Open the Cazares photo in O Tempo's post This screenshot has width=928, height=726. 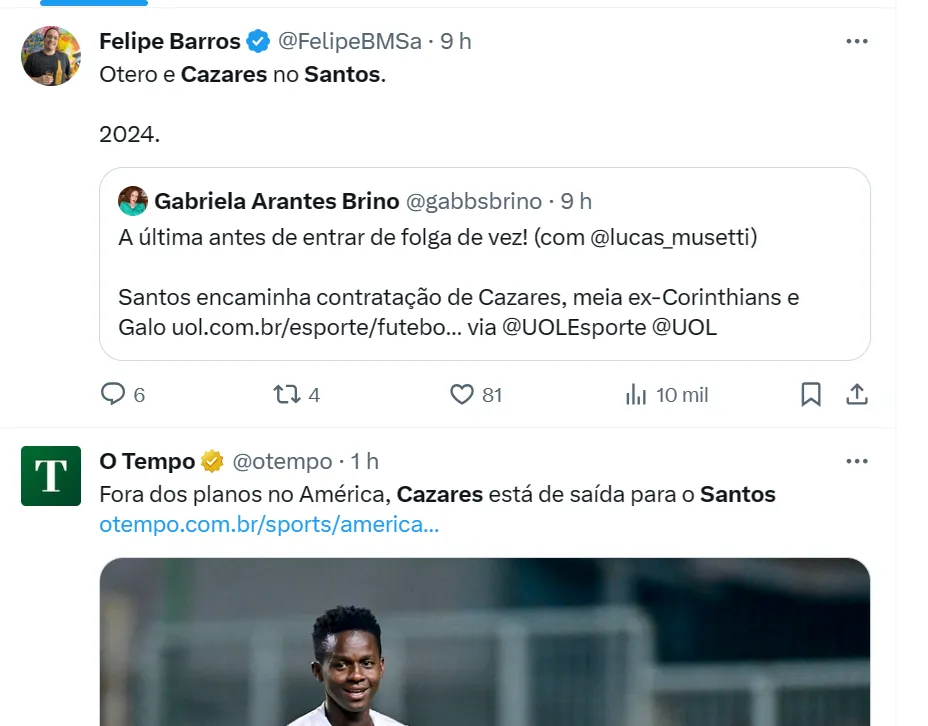click(x=484, y=642)
